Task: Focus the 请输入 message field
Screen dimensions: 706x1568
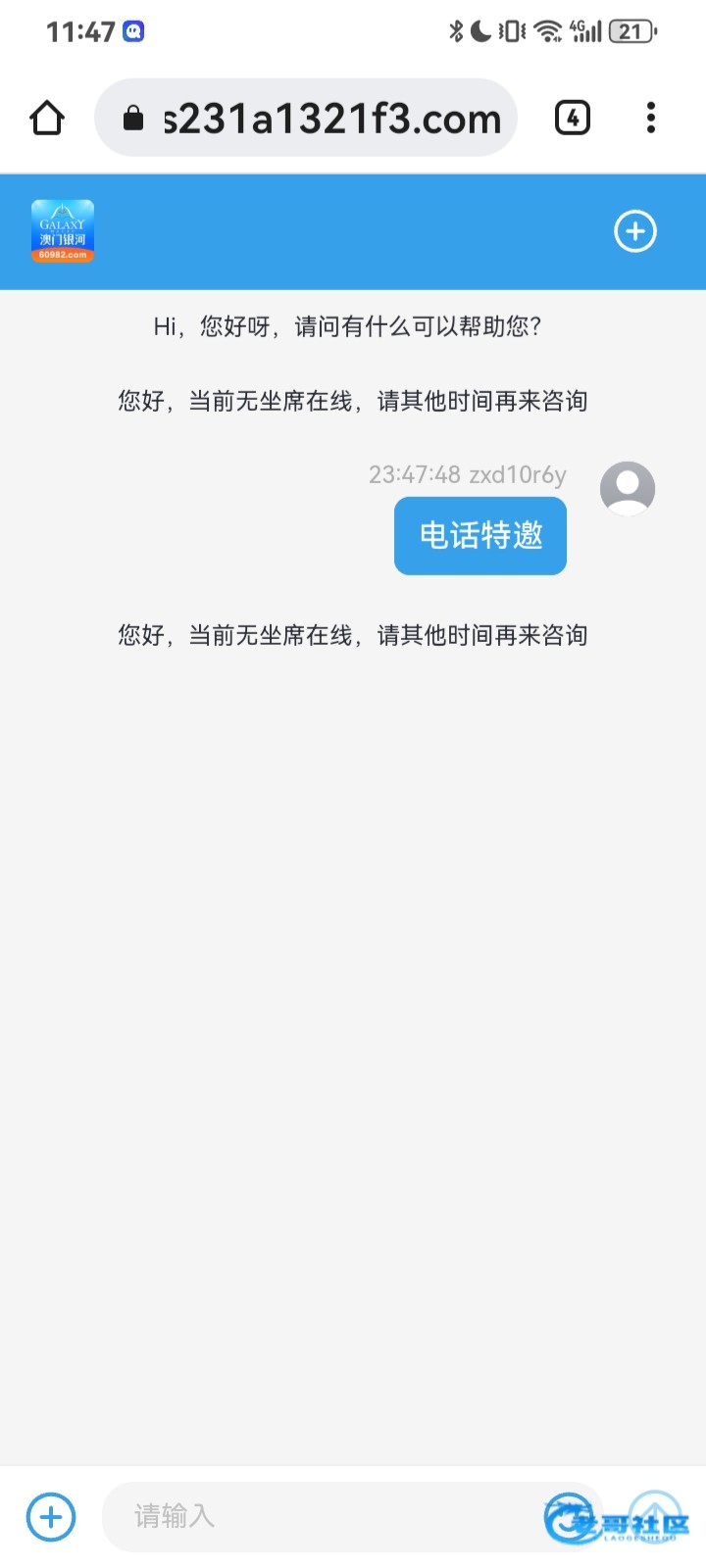Action: (x=324, y=1517)
